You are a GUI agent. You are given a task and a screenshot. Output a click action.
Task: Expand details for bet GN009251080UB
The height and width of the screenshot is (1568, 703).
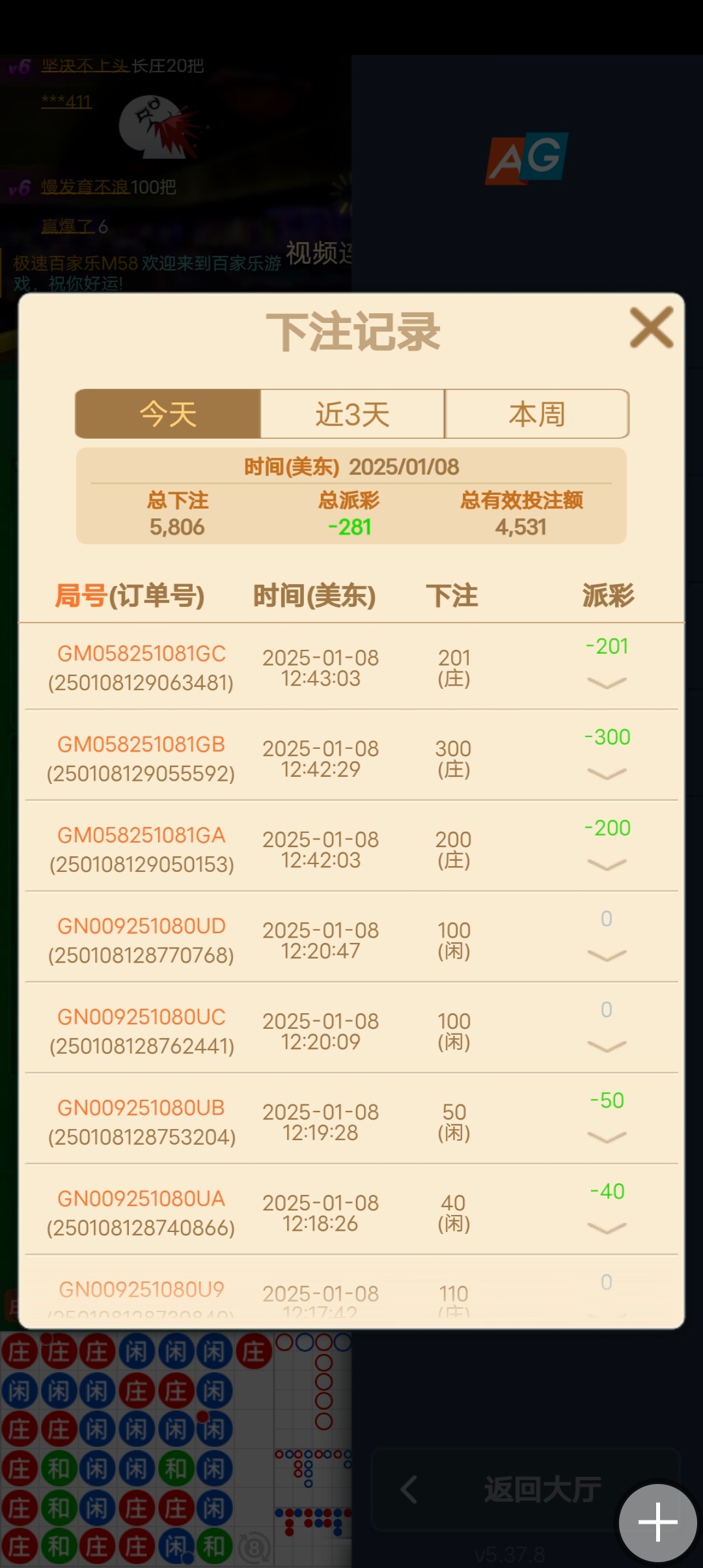tap(606, 1137)
